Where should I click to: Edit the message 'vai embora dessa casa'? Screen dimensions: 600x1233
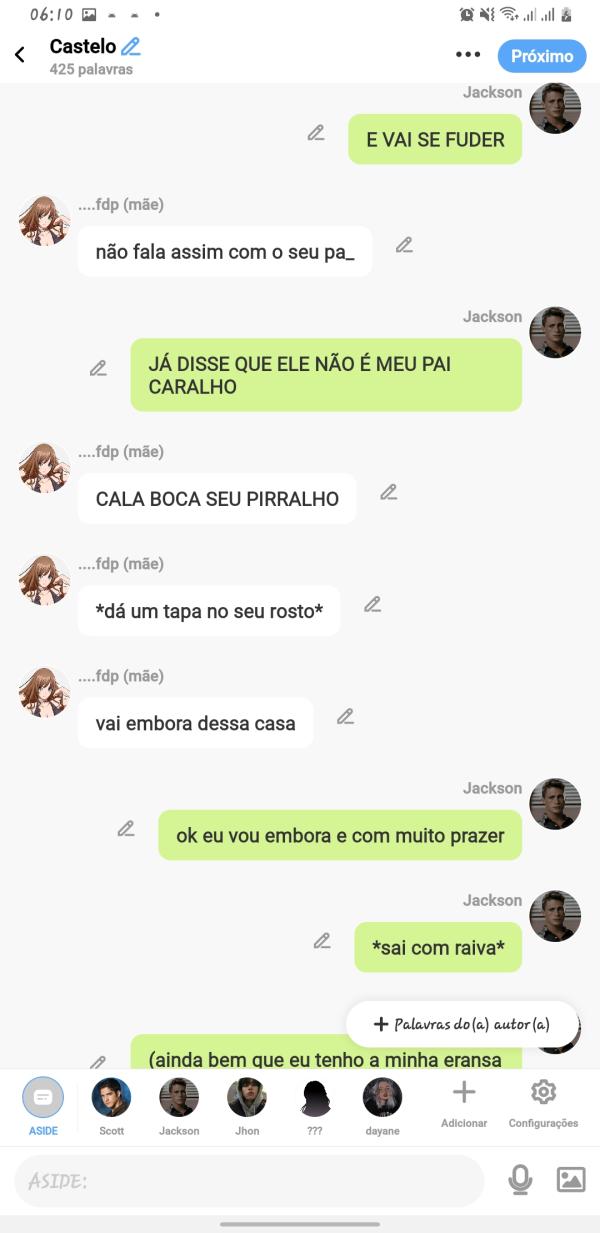(x=345, y=716)
